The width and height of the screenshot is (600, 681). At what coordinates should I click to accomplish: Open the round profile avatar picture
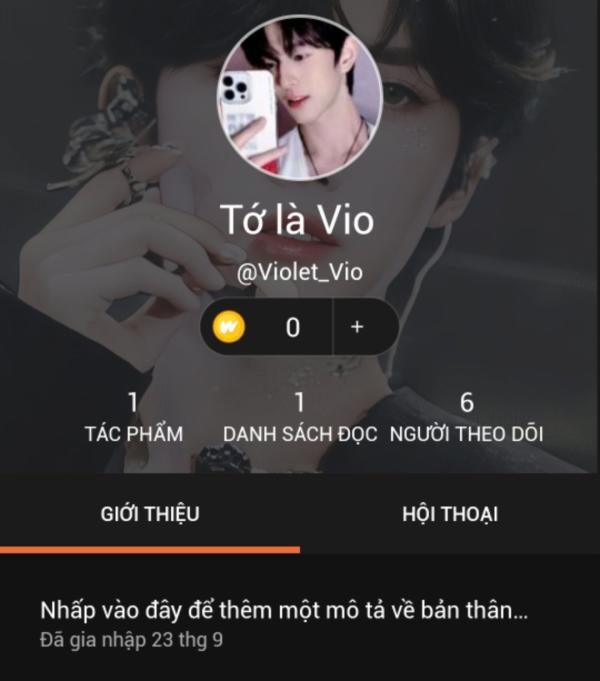pyautogui.click(x=300, y=97)
